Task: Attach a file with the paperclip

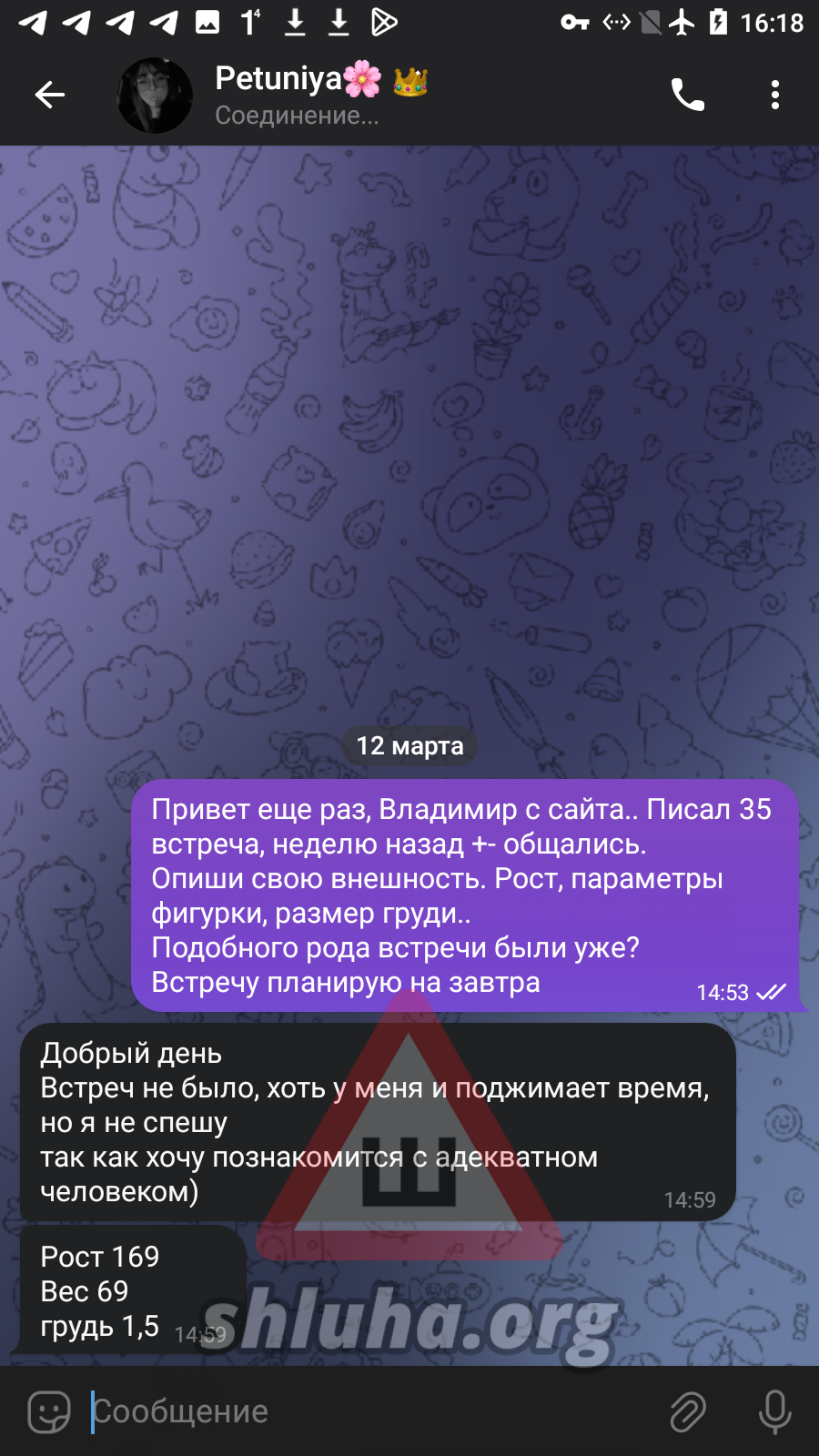Action: pos(688,1411)
